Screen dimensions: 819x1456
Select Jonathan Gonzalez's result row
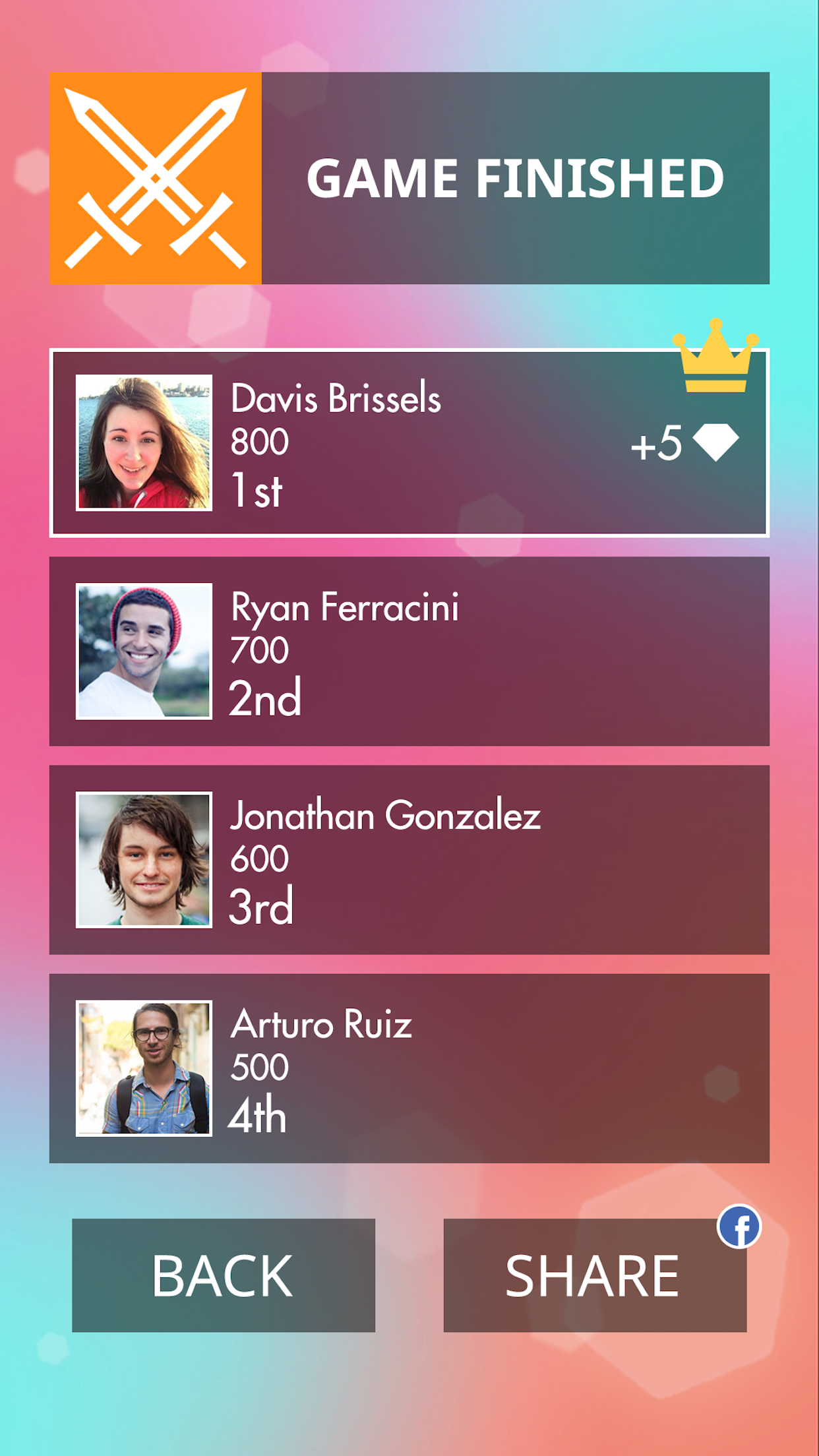coord(409,859)
